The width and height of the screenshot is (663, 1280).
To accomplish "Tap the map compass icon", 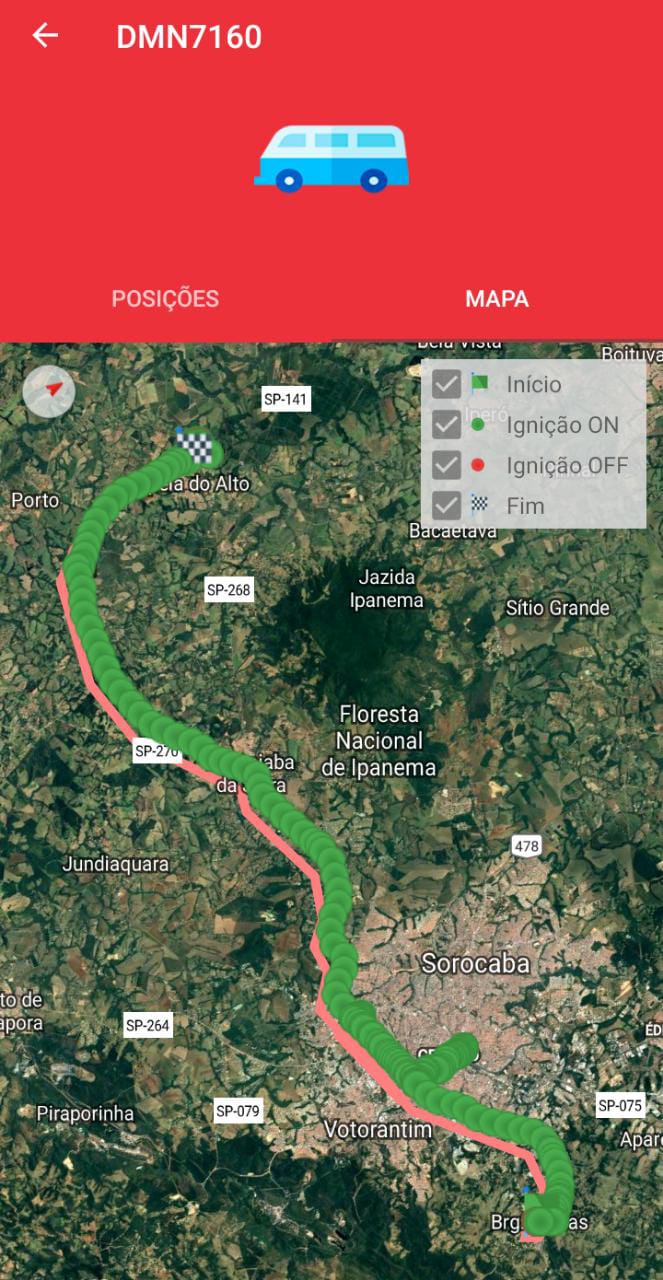I will (49, 390).
